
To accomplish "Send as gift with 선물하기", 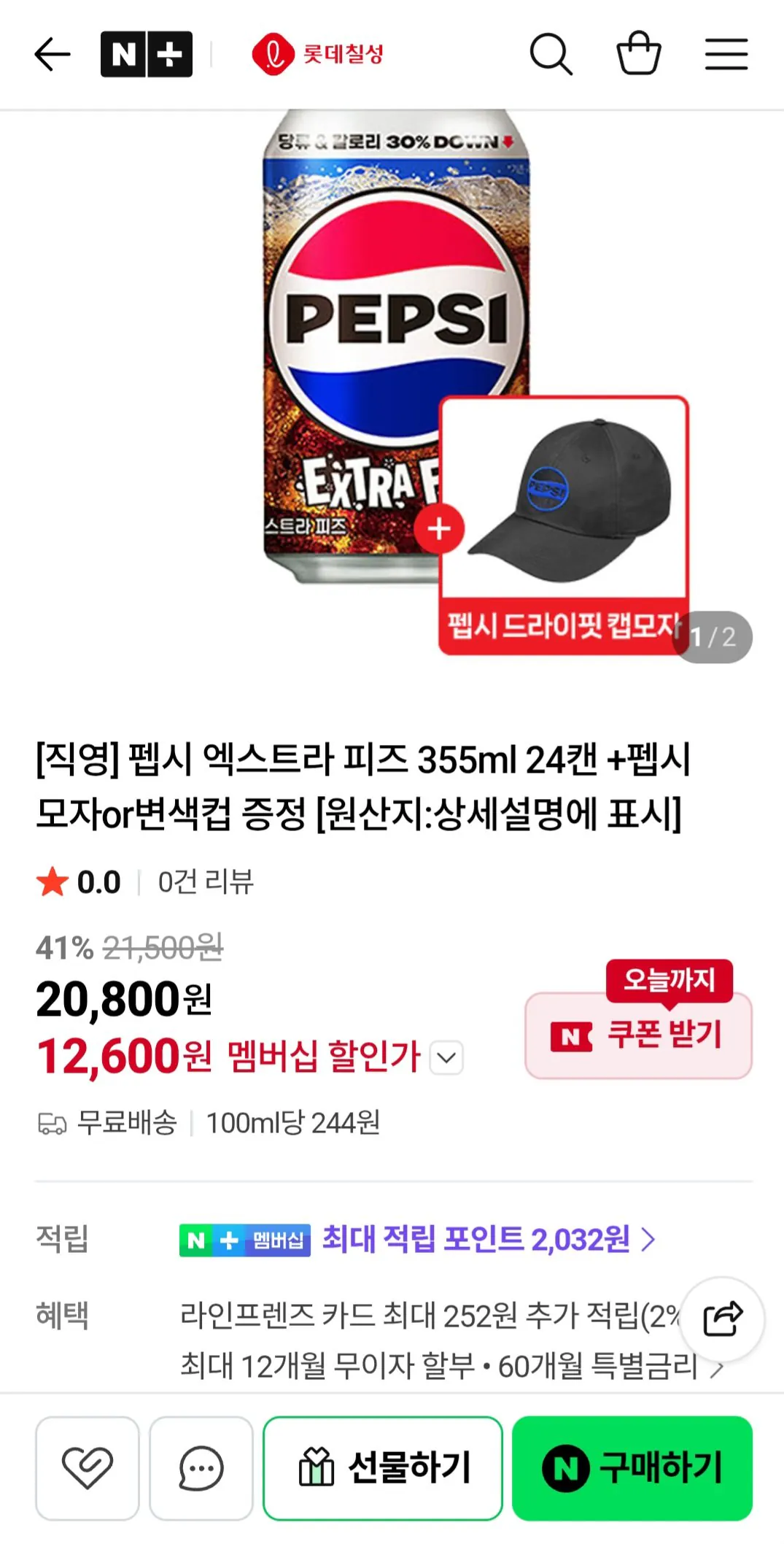I will pos(383,1468).
